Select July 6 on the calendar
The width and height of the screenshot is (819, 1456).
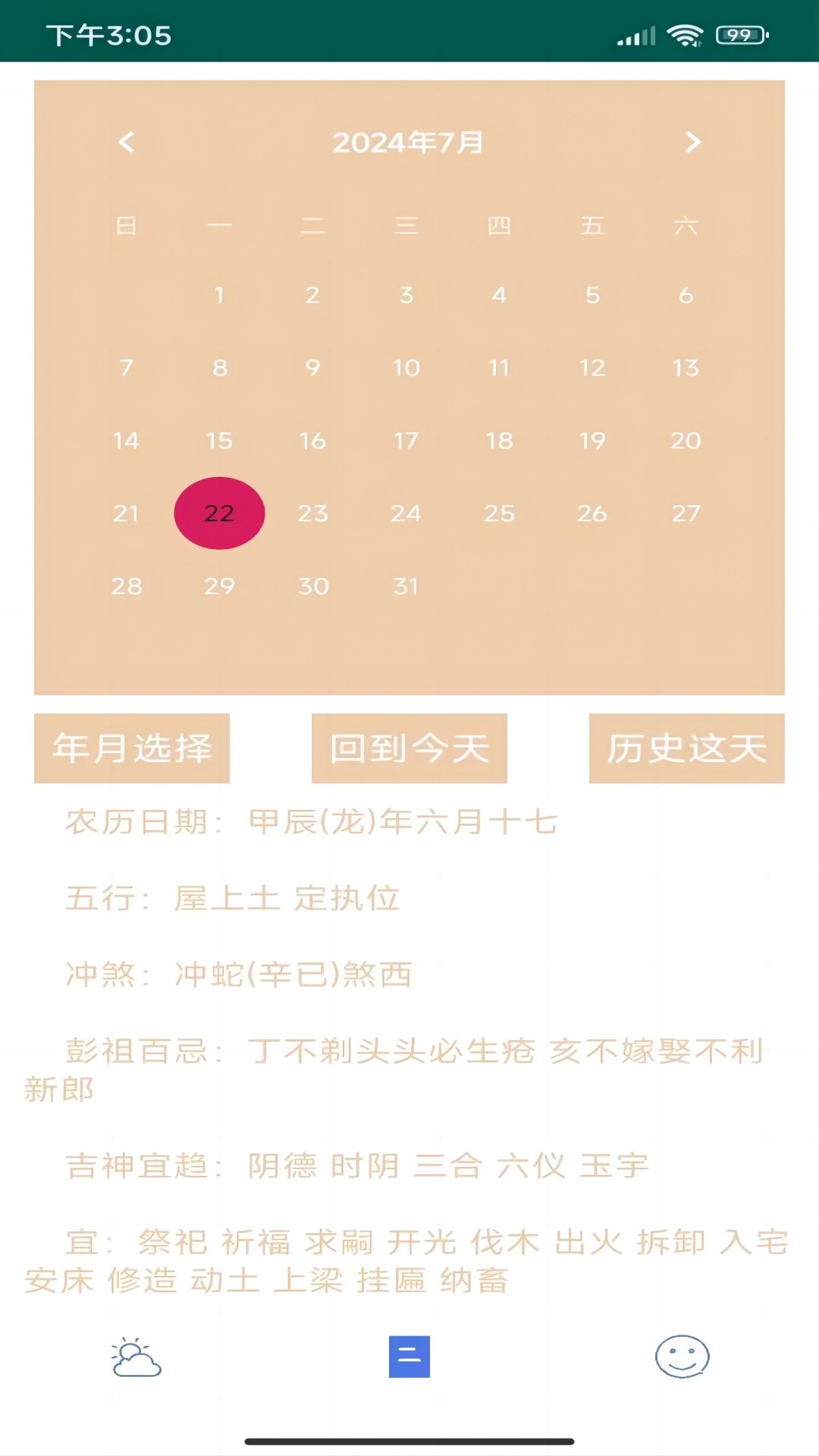(686, 295)
